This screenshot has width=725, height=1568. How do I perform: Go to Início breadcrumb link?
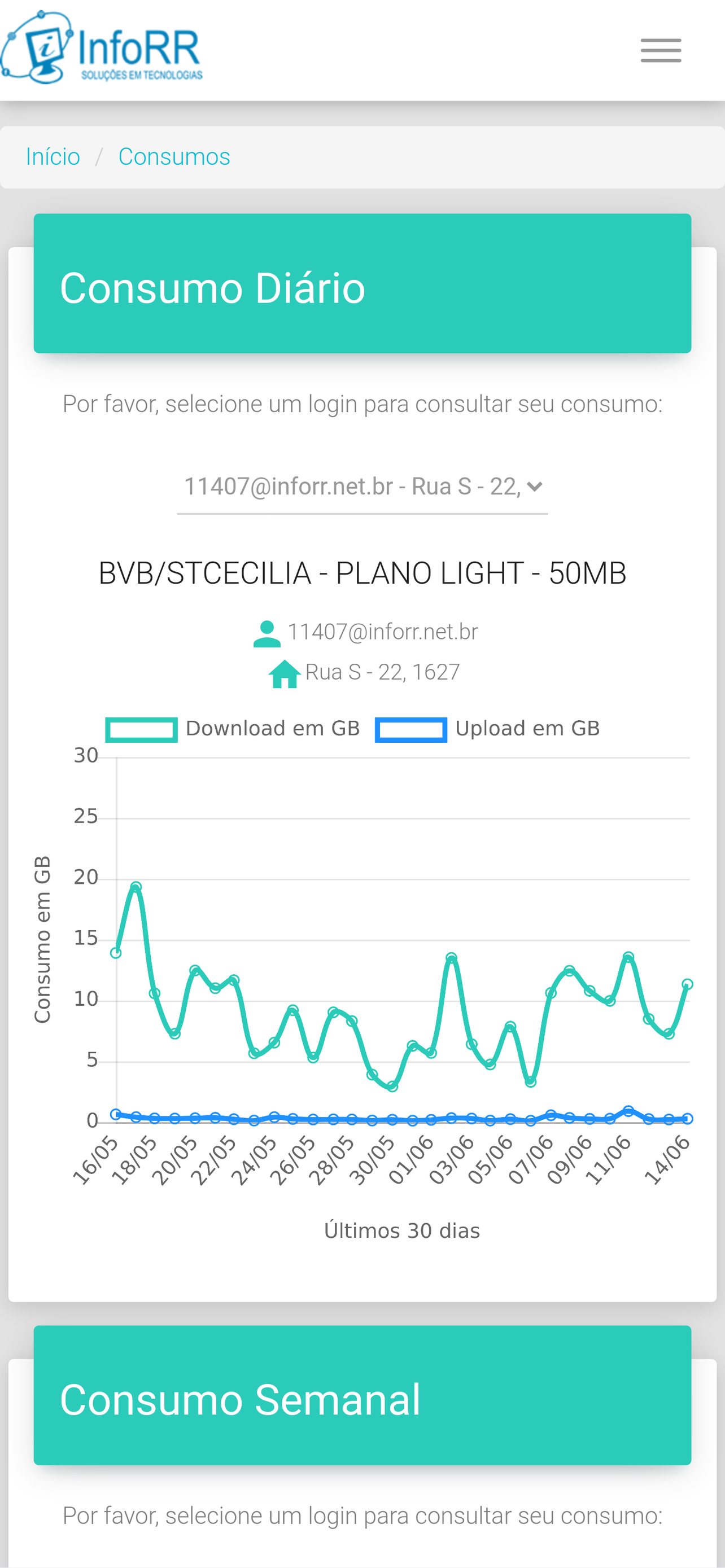coord(53,157)
